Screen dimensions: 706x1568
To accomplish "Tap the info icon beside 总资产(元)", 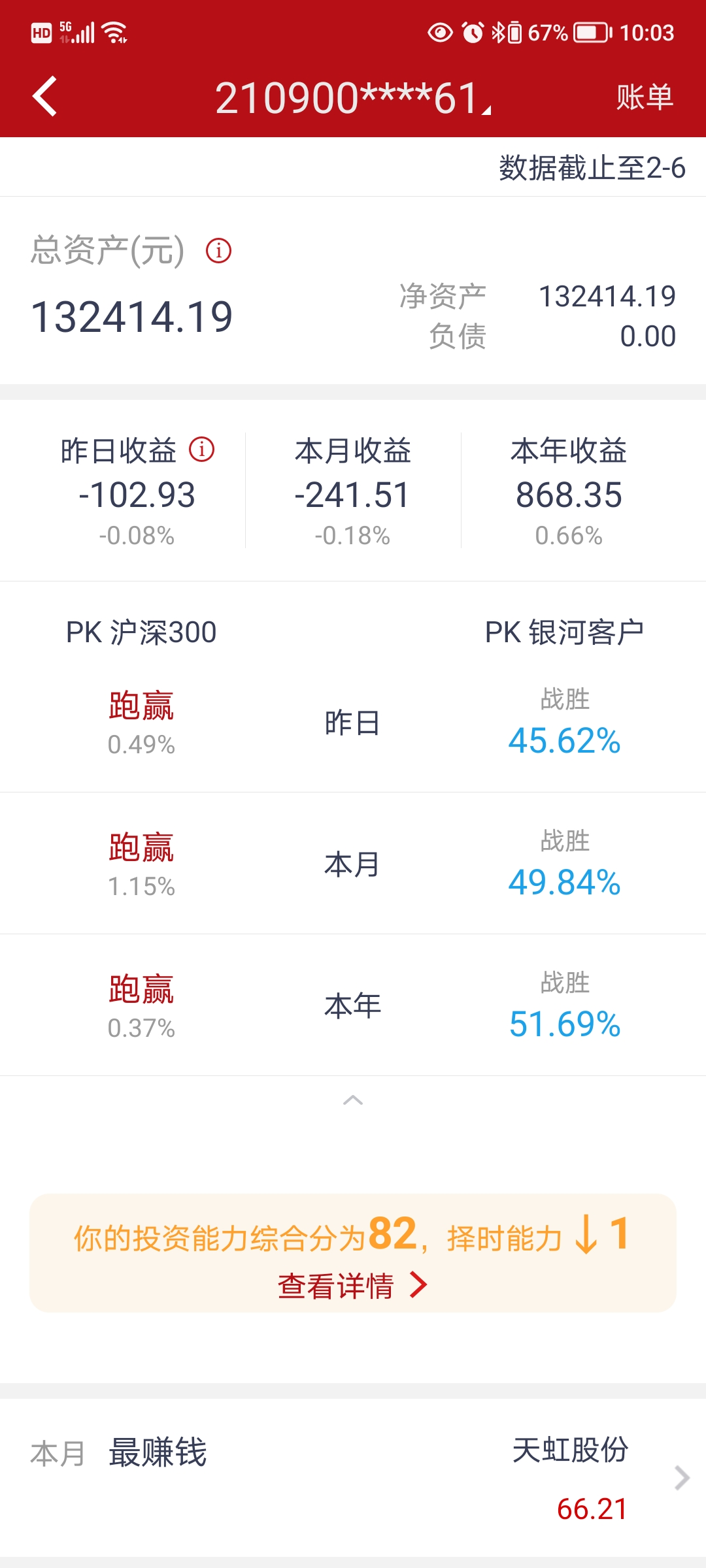I will (218, 250).
